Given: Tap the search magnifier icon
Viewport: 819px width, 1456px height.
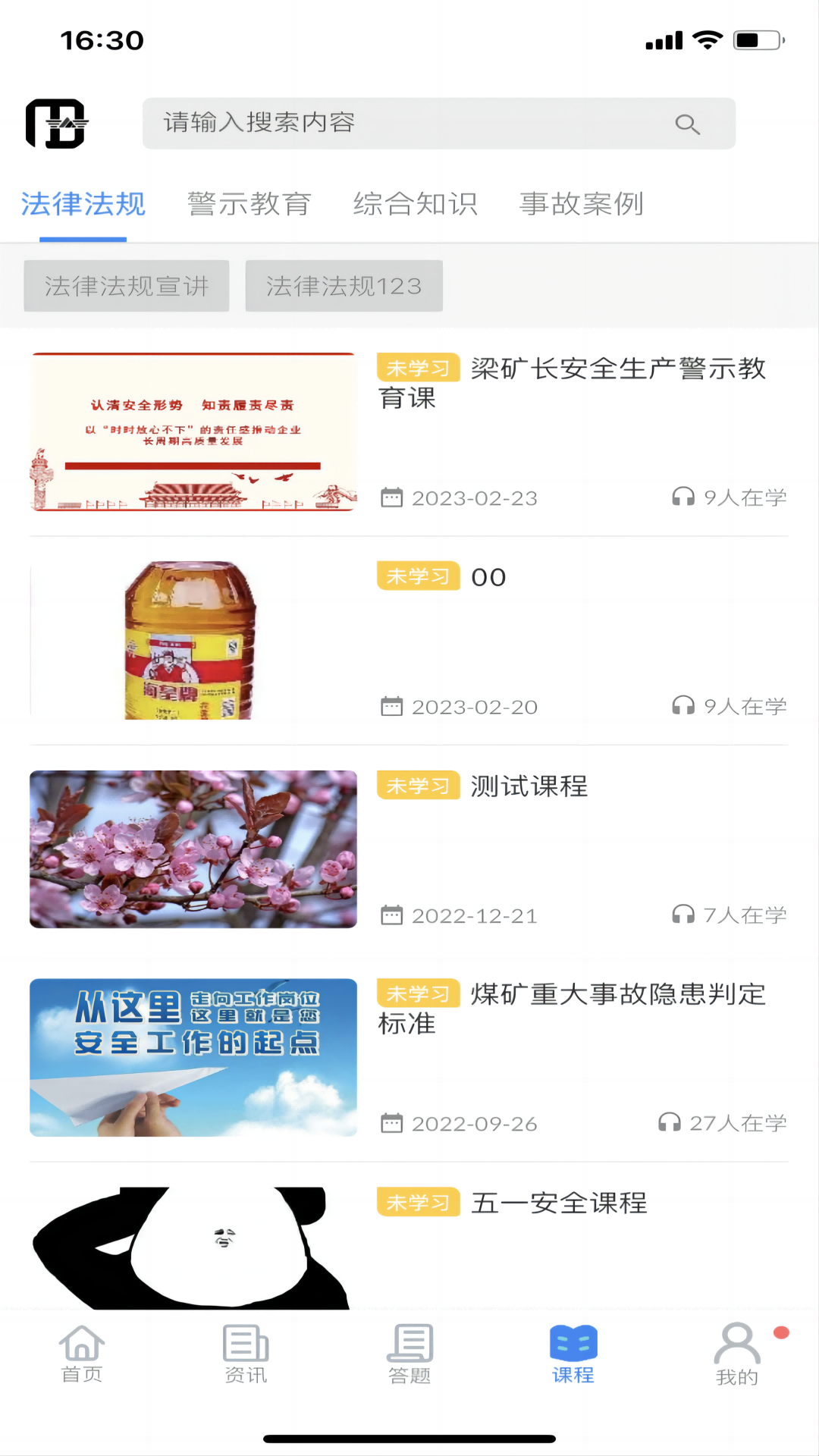Looking at the screenshot, I should 687,124.
